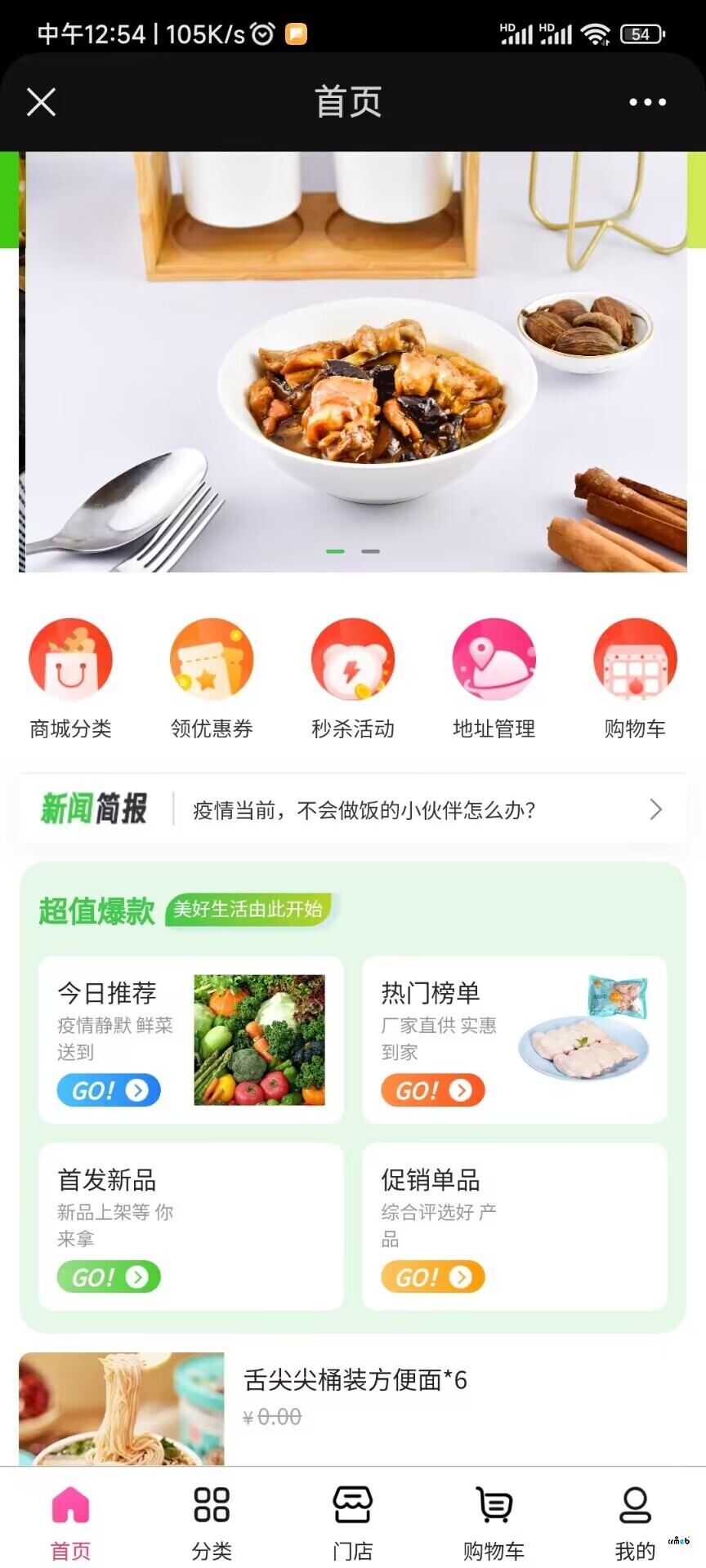
Task: Open 秒杀活动 flash sale shortcut
Action: [x=353, y=678]
